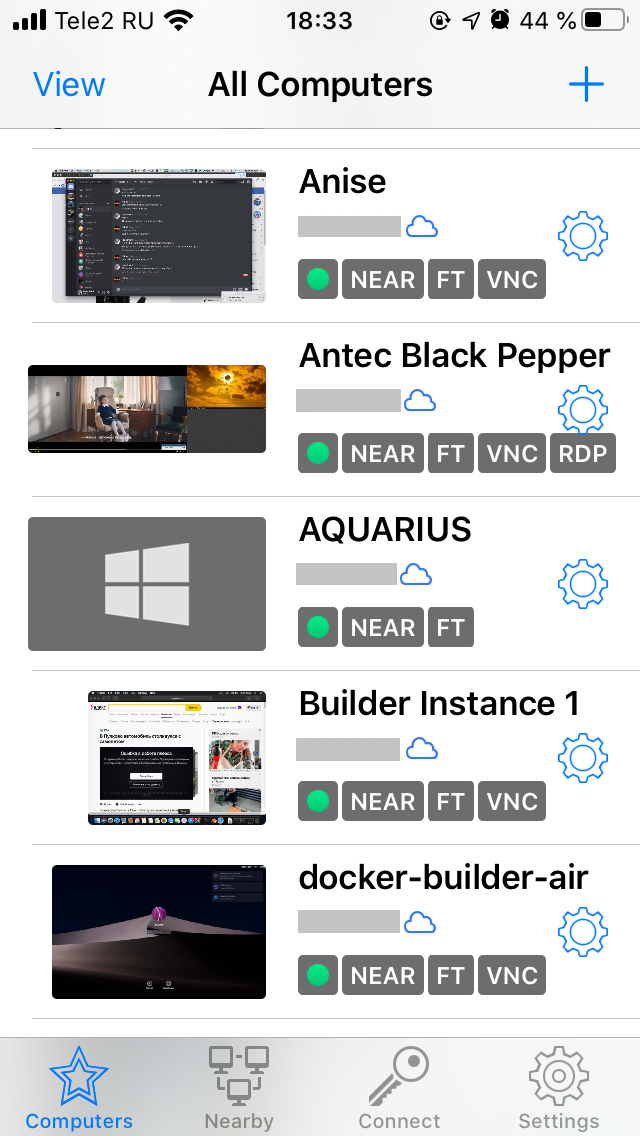Switch to the Settings tab
The height and width of the screenshot is (1136, 640).
click(559, 1087)
